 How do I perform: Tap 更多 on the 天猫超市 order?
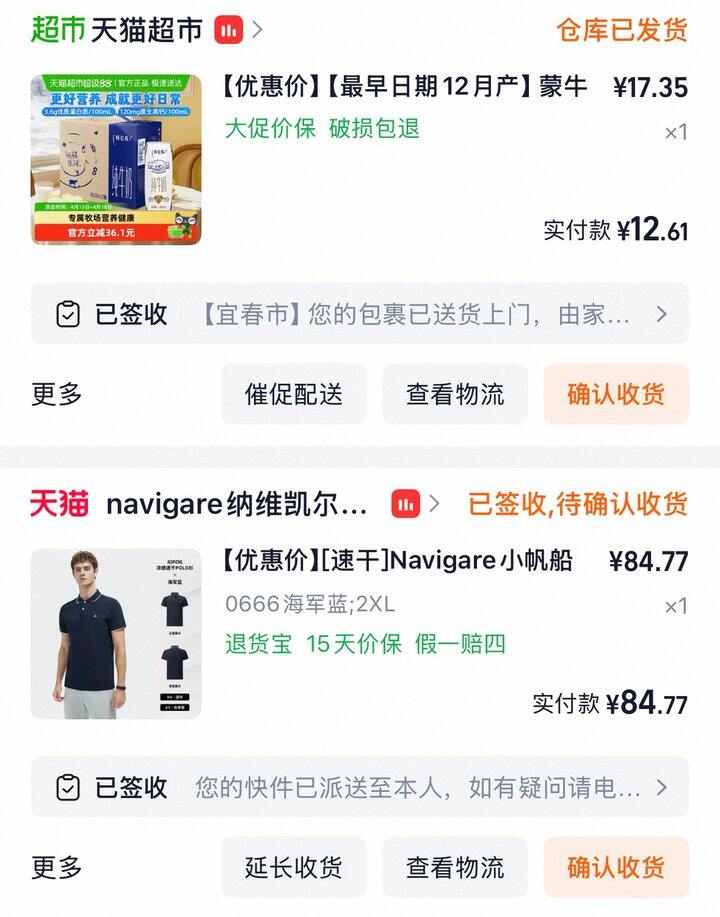(57, 394)
